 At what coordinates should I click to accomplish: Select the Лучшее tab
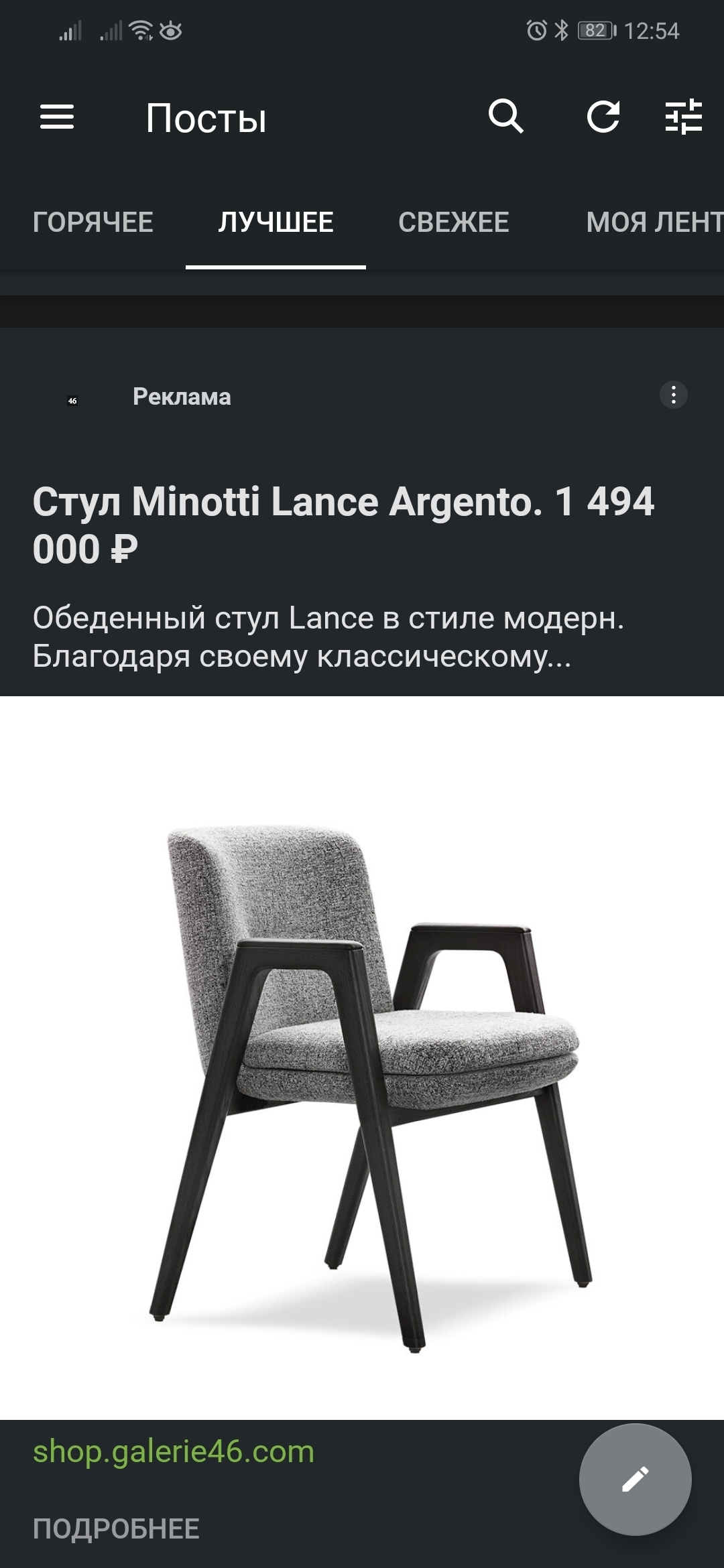pyautogui.click(x=276, y=222)
